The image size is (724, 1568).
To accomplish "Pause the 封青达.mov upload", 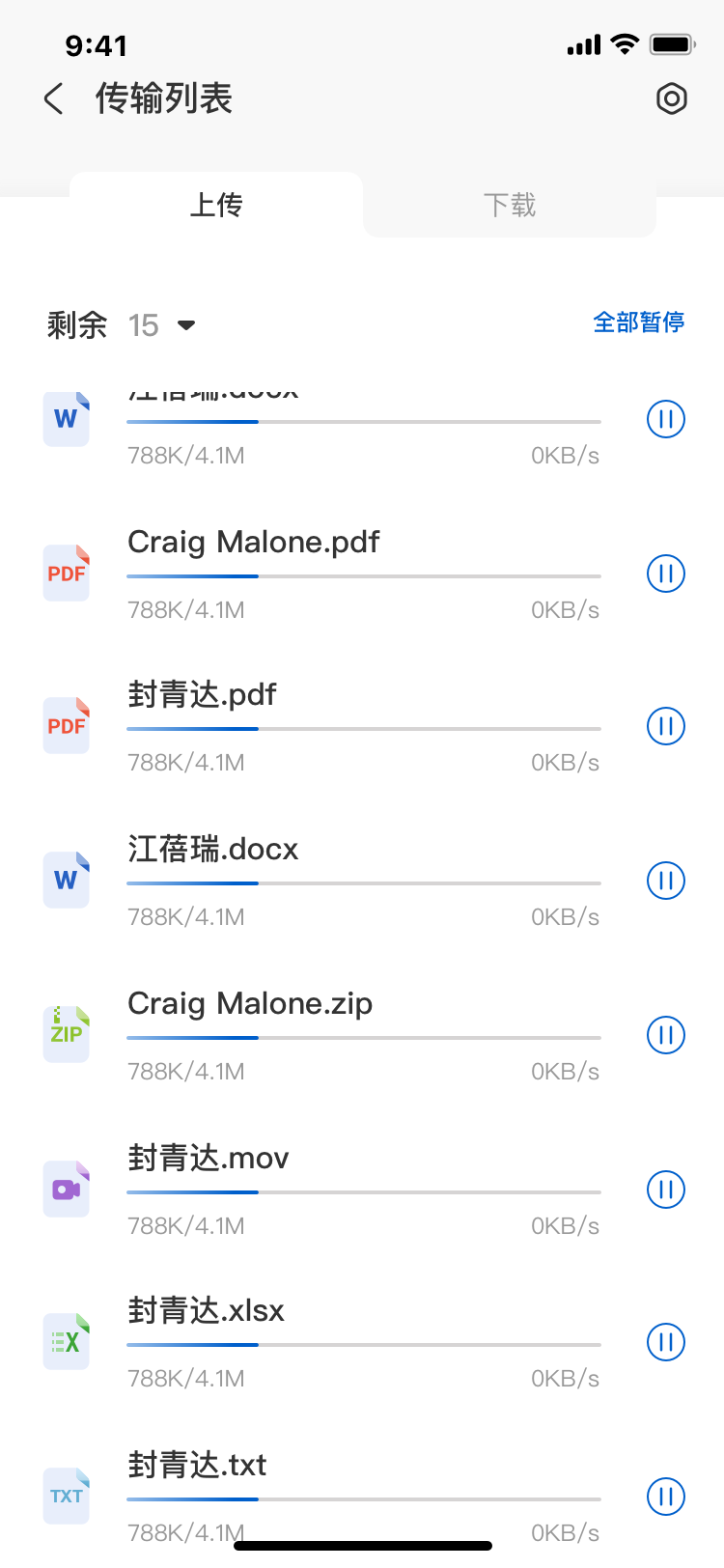I will coord(665,1190).
